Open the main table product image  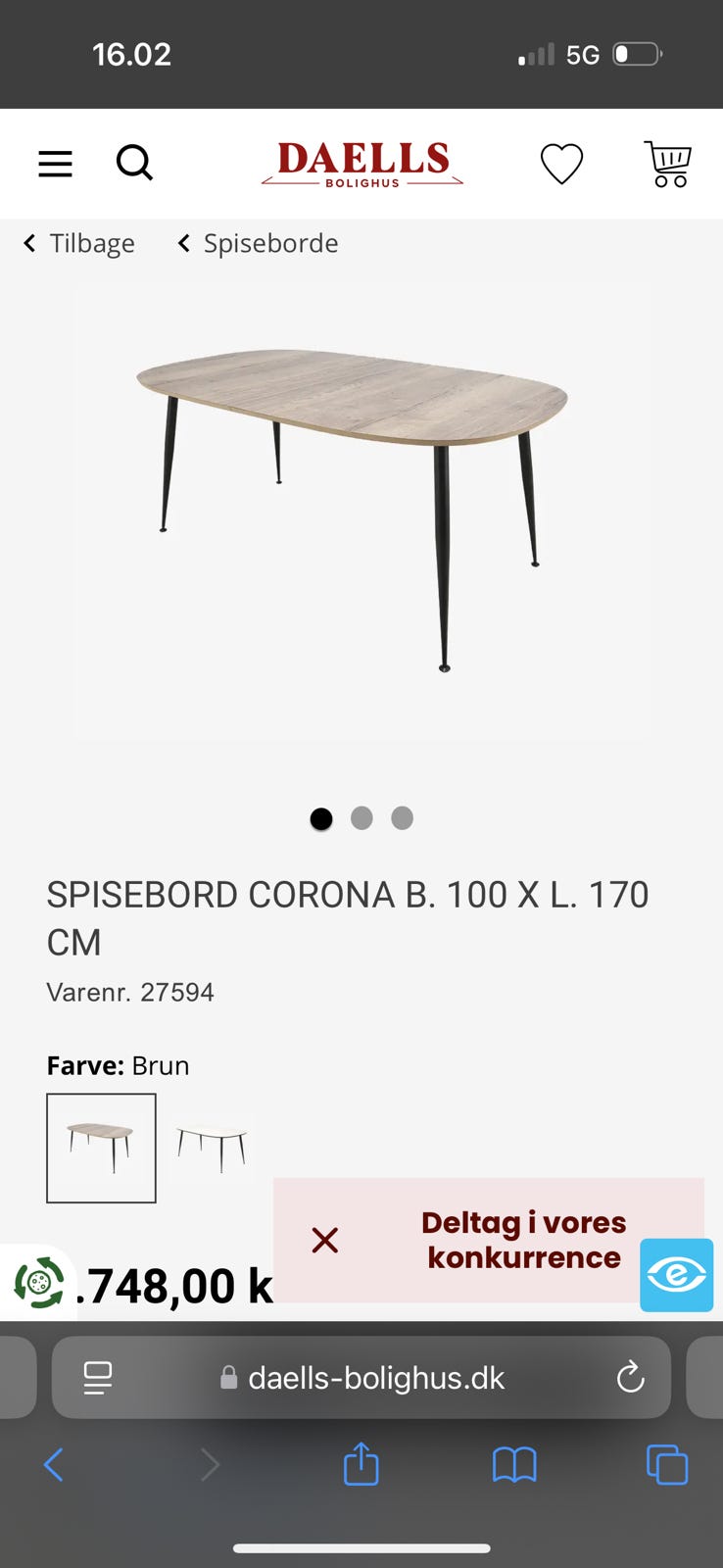pos(361,512)
